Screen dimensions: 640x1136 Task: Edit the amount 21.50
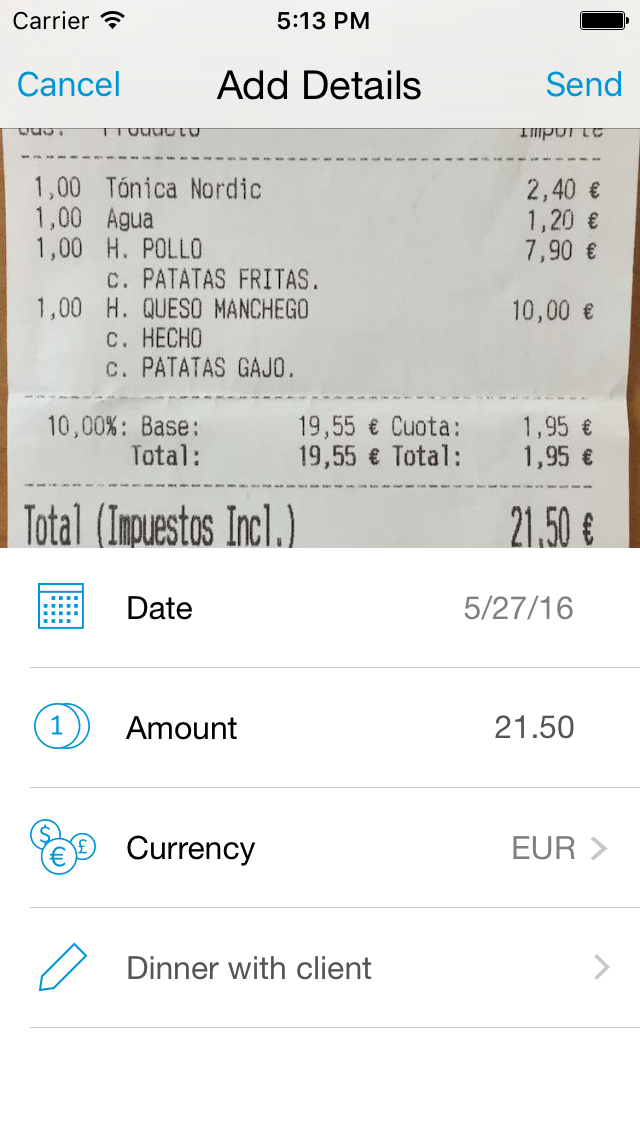coord(533,728)
